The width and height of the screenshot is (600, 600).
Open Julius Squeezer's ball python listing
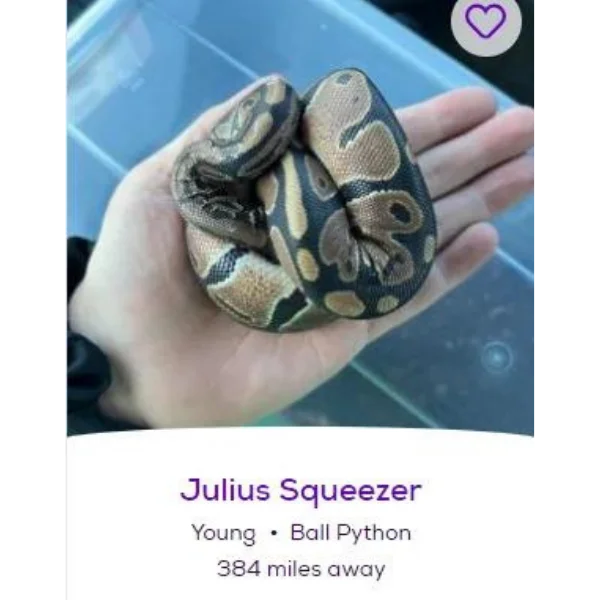301,491
